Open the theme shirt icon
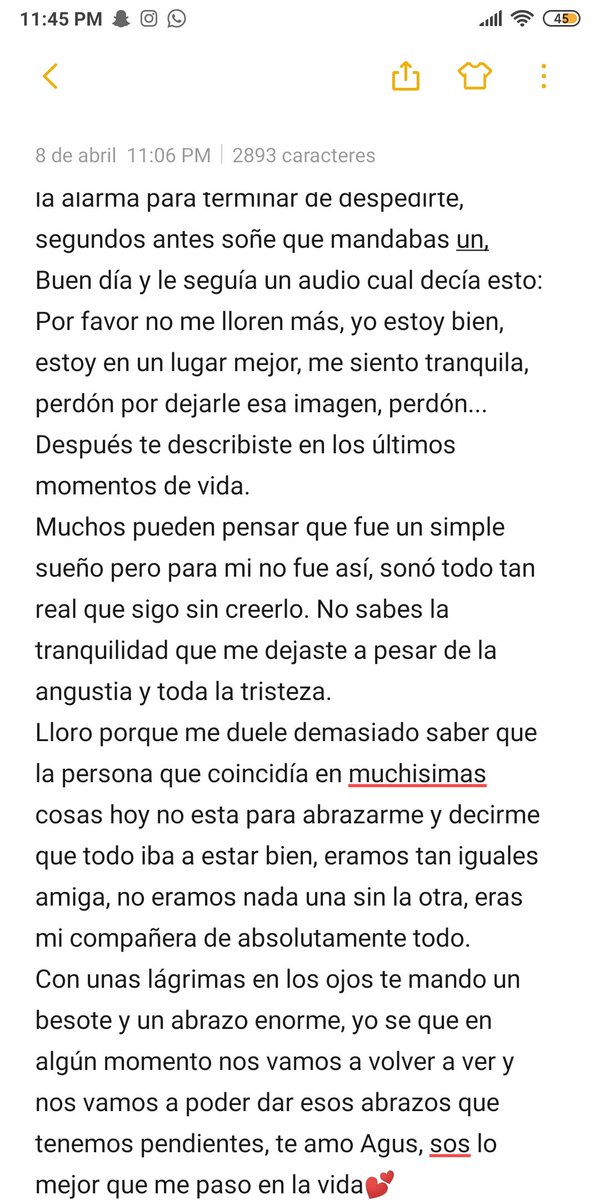The image size is (600, 1200). click(473, 77)
